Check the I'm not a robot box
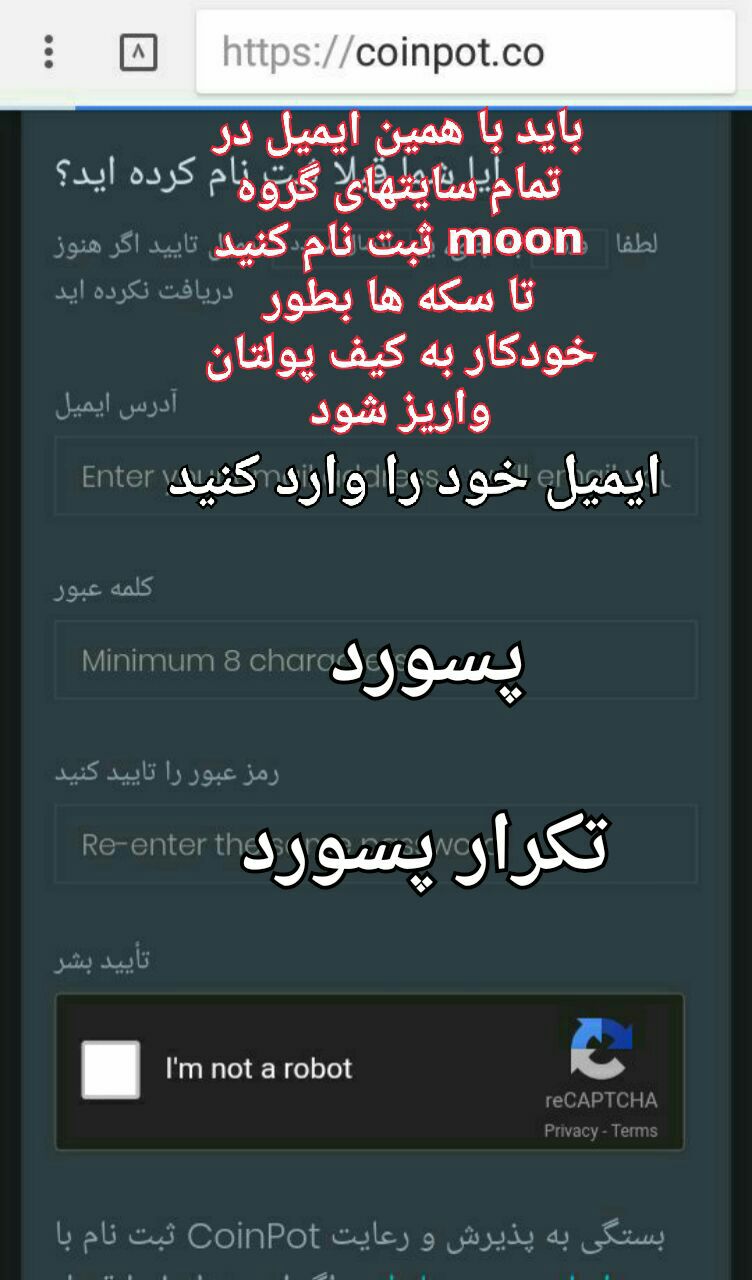The width and height of the screenshot is (752, 1280). click(111, 1070)
